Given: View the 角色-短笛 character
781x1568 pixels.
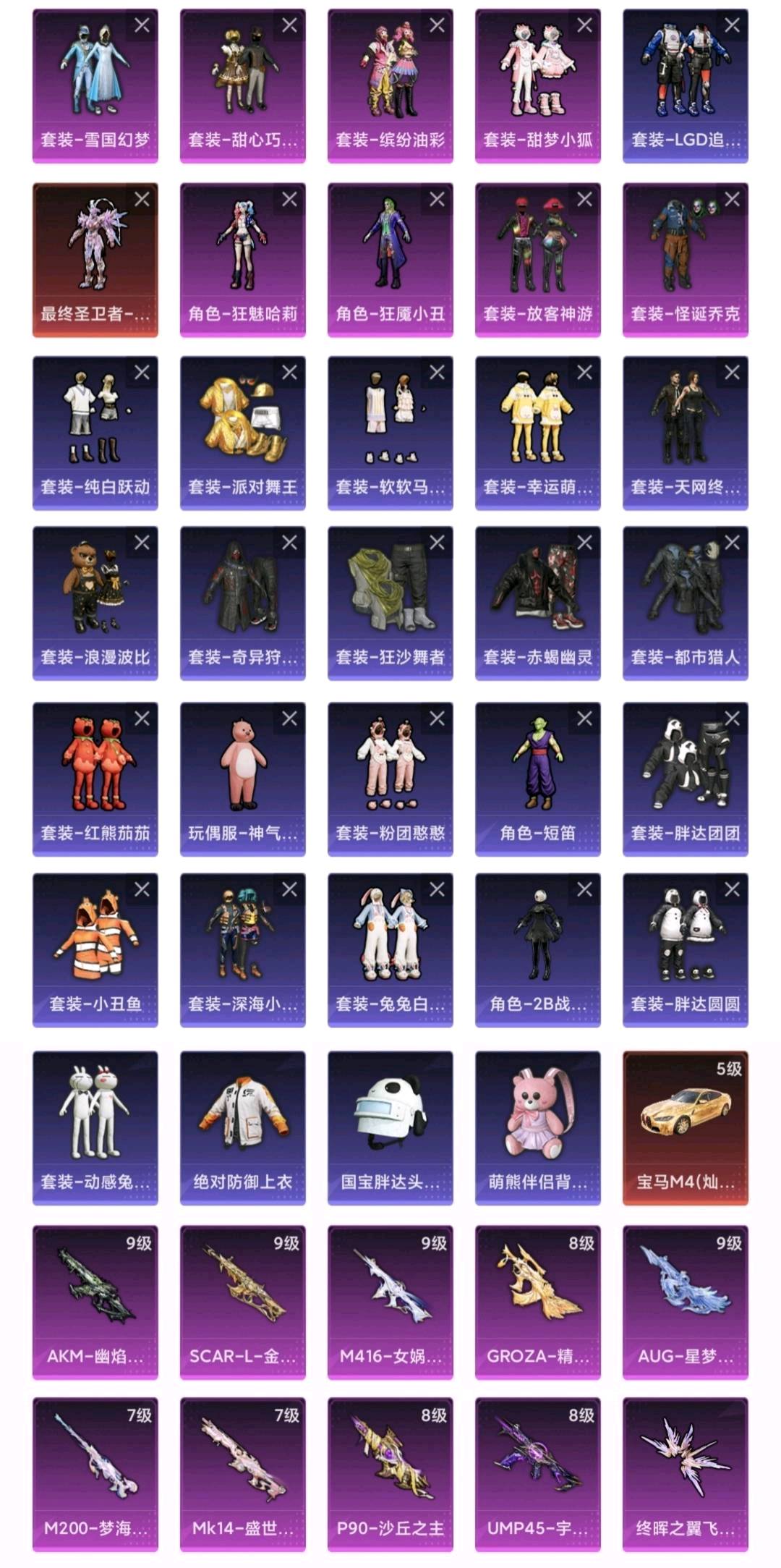Looking at the screenshot, I should click(537, 779).
